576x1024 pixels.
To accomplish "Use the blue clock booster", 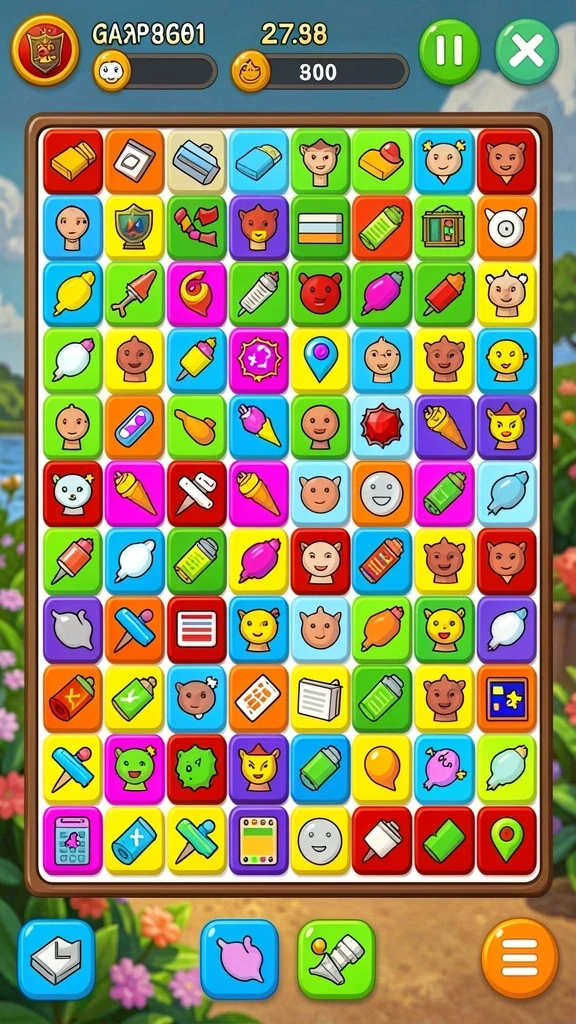I will [57, 959].
